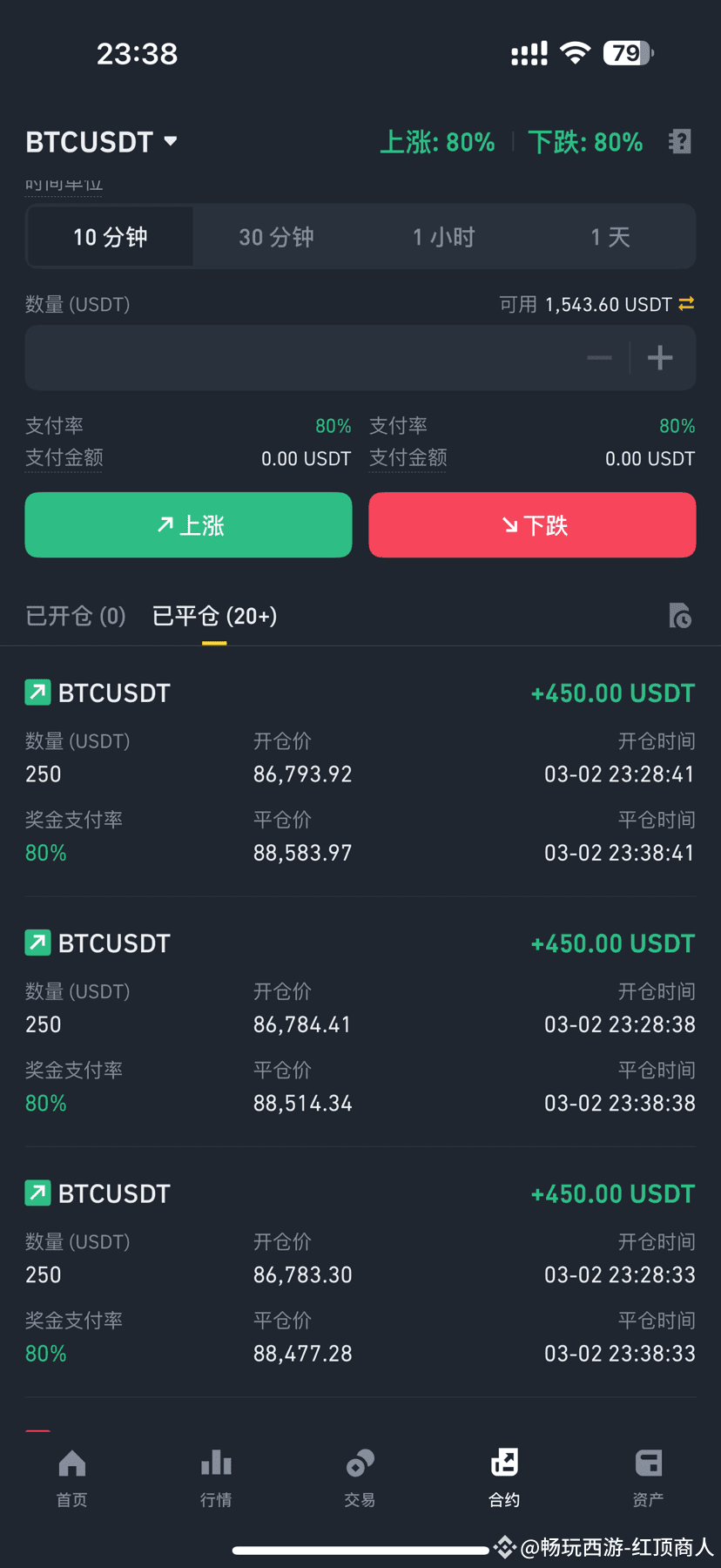
Task: Place a 上涨 order
Action: tap(188, 525)
